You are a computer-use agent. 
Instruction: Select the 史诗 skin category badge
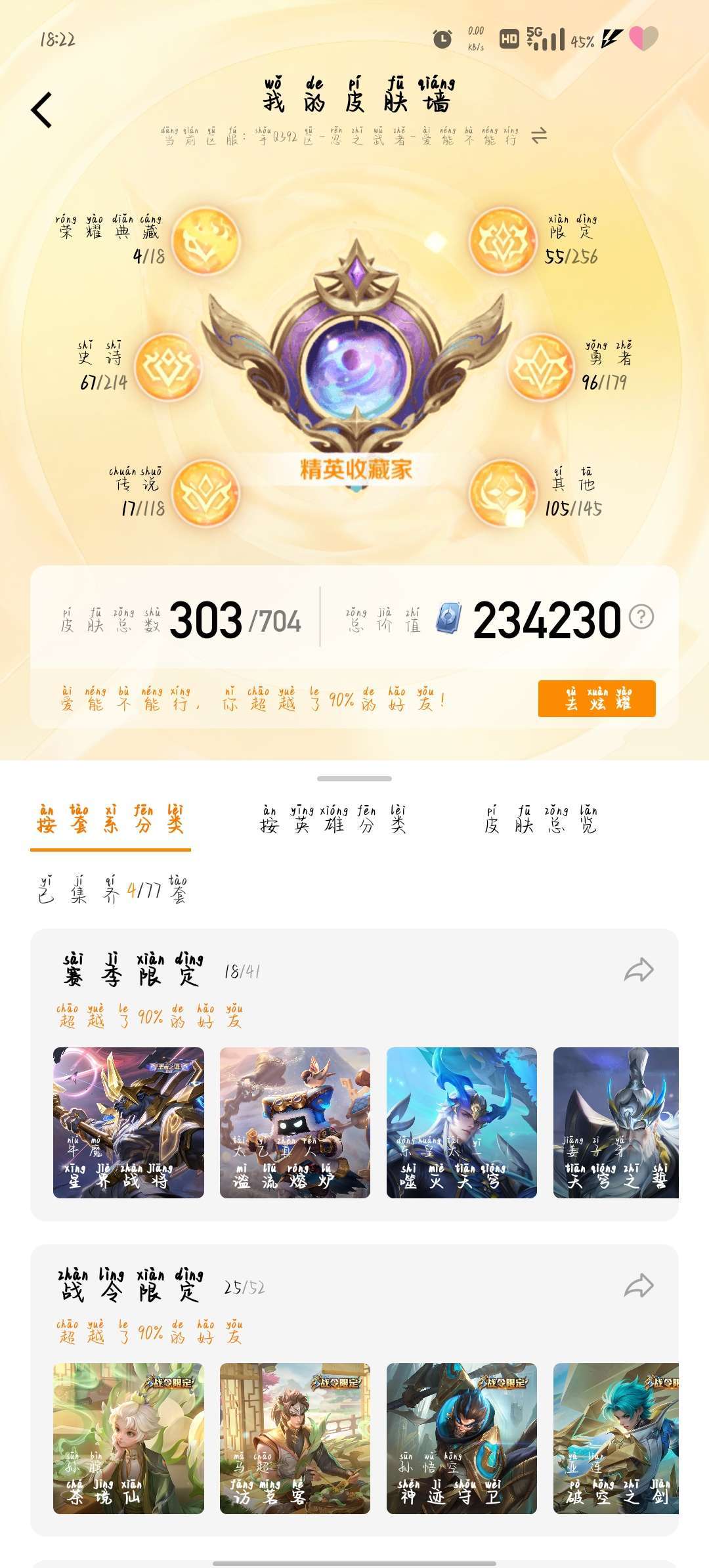point(168,367)
